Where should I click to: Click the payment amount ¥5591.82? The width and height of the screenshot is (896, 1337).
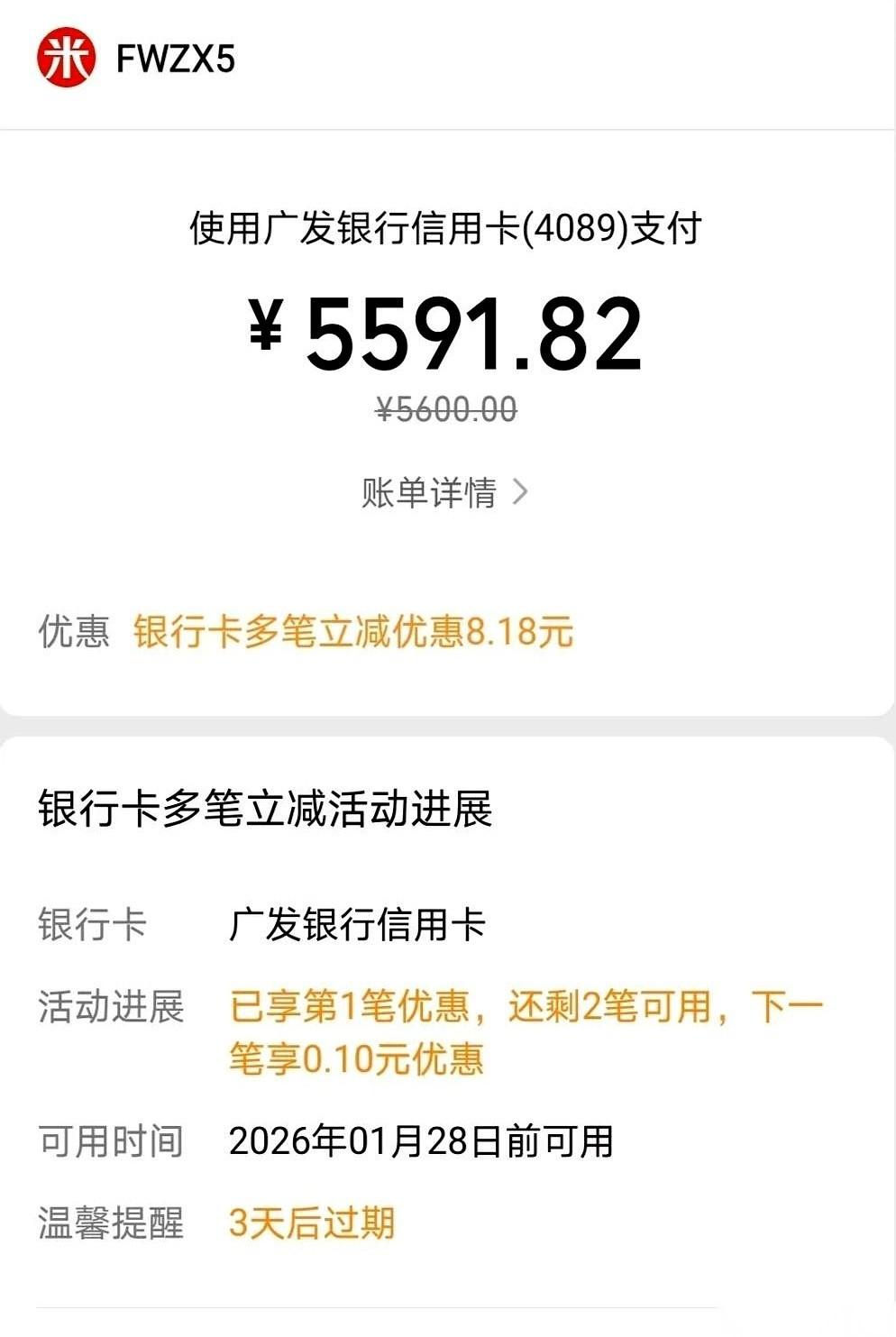point(448,336)
